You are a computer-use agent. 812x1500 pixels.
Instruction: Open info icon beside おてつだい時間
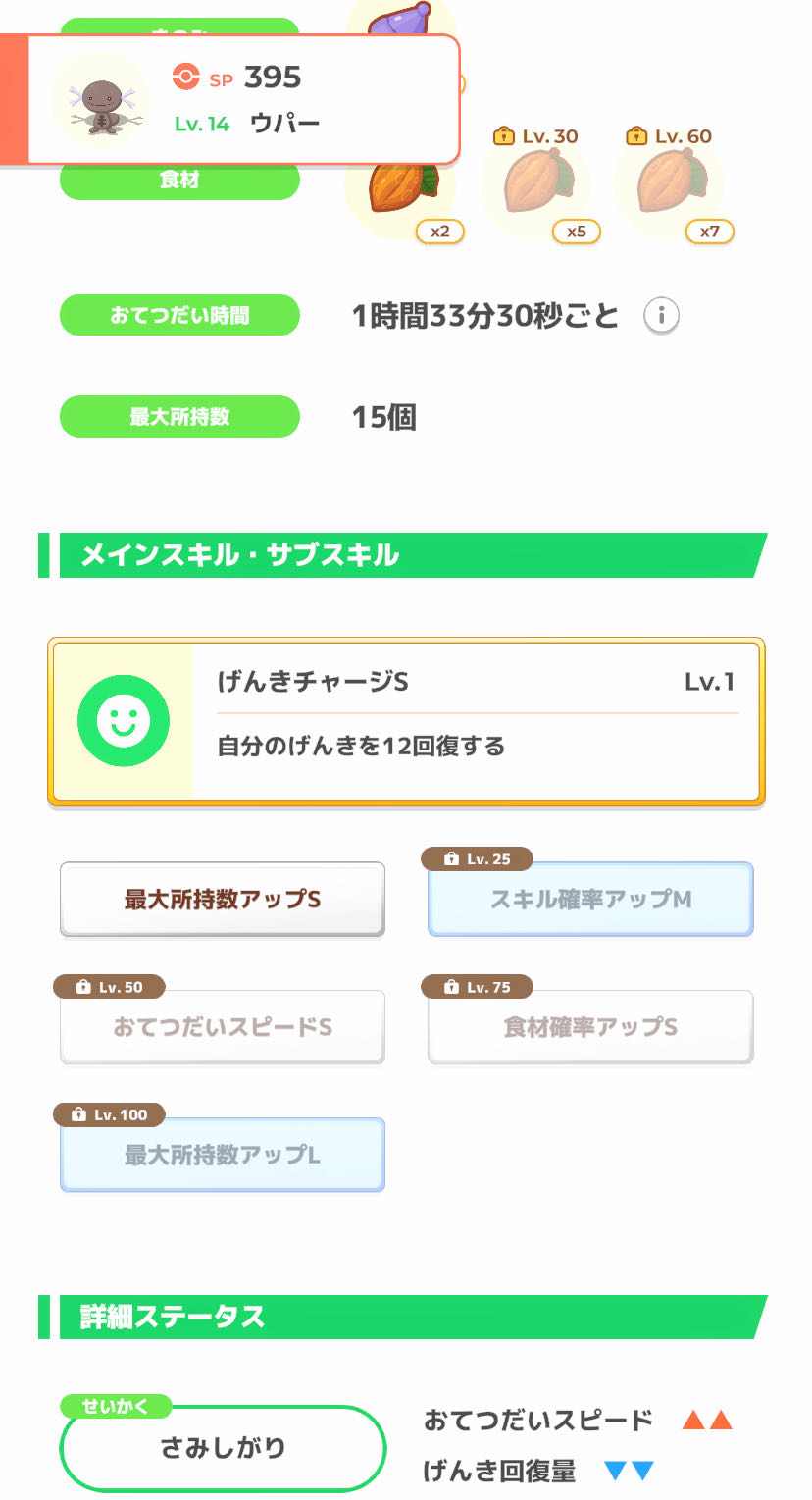tap(661, 316)
